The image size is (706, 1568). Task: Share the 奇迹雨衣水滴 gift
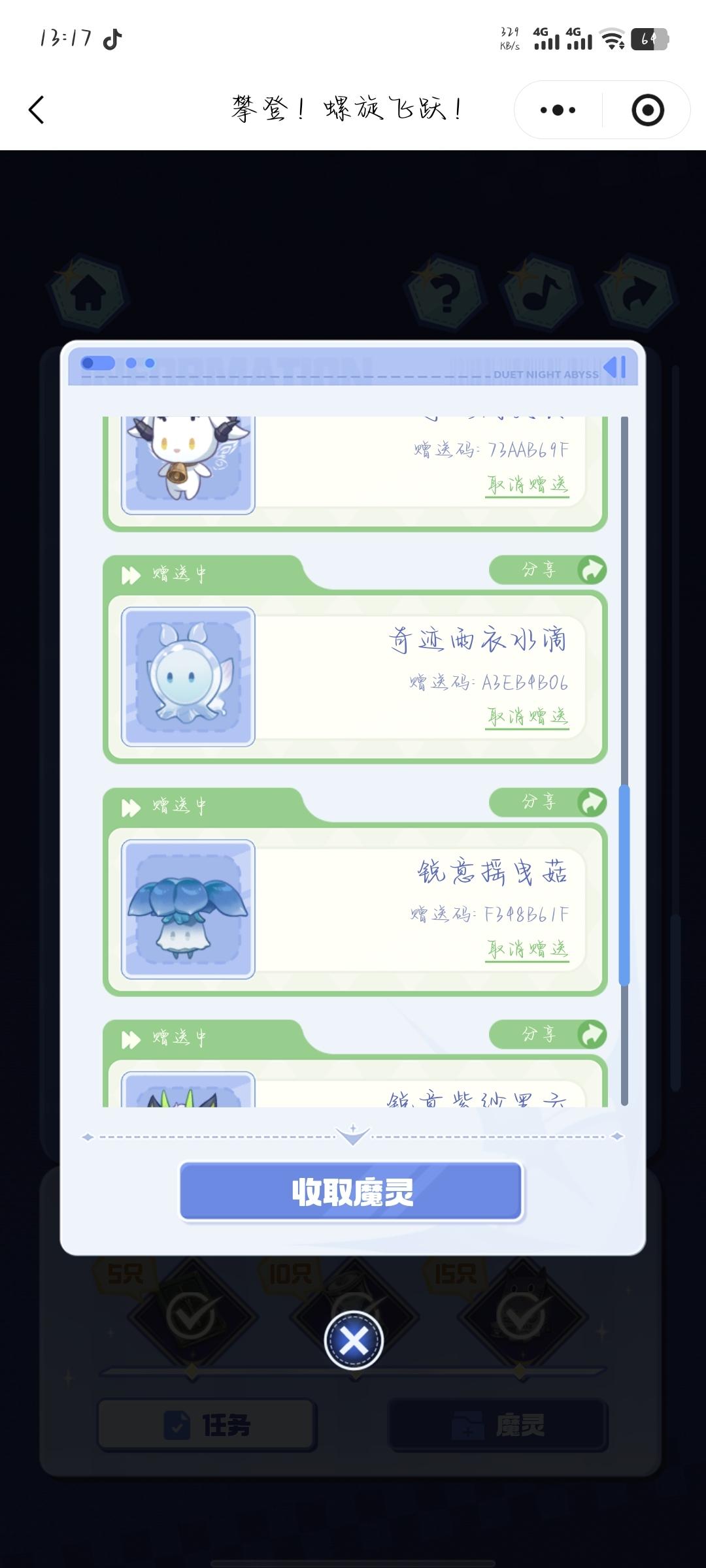point(548,570)
